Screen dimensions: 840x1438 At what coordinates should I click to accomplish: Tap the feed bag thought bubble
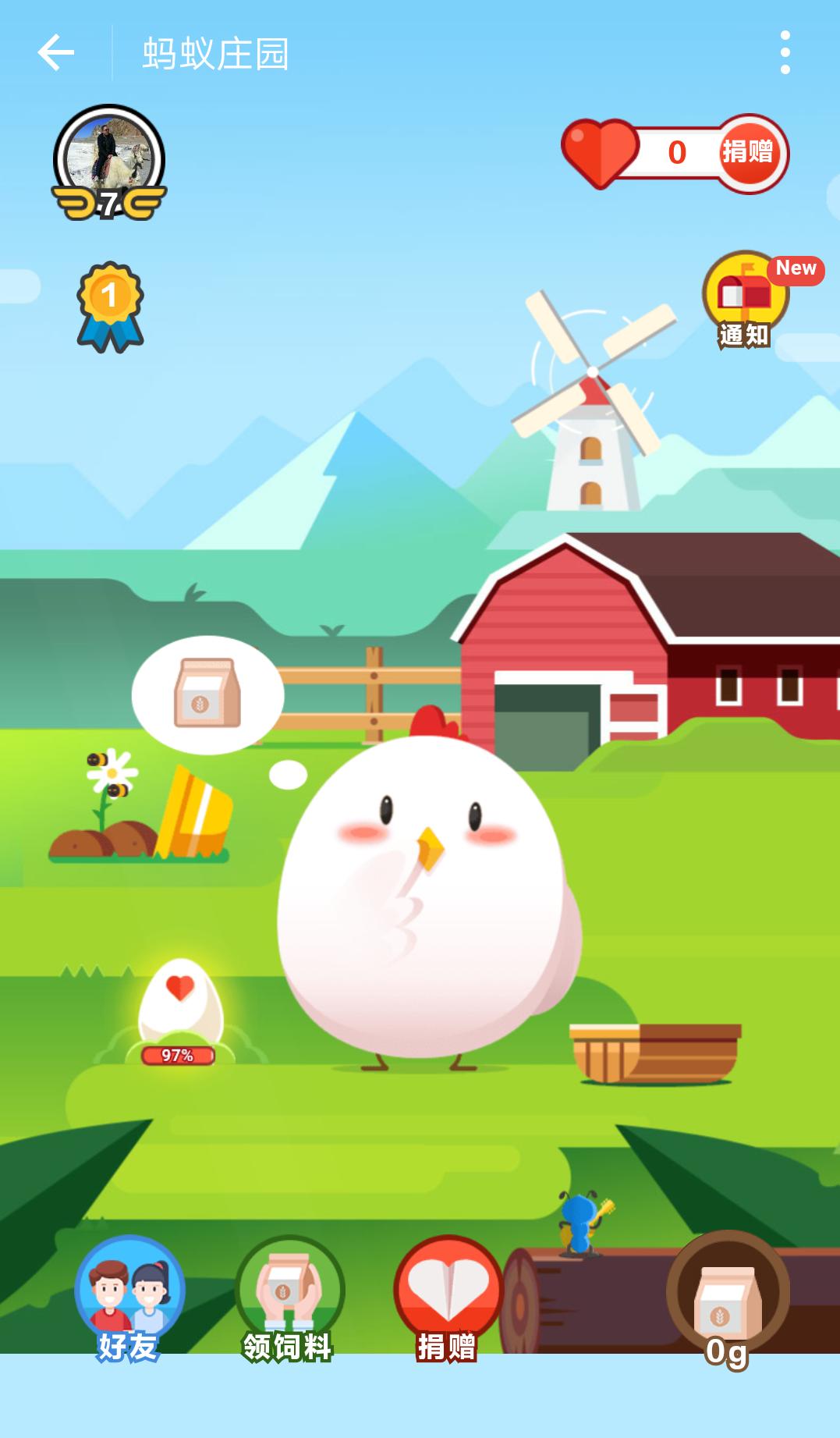coord(207,694)
